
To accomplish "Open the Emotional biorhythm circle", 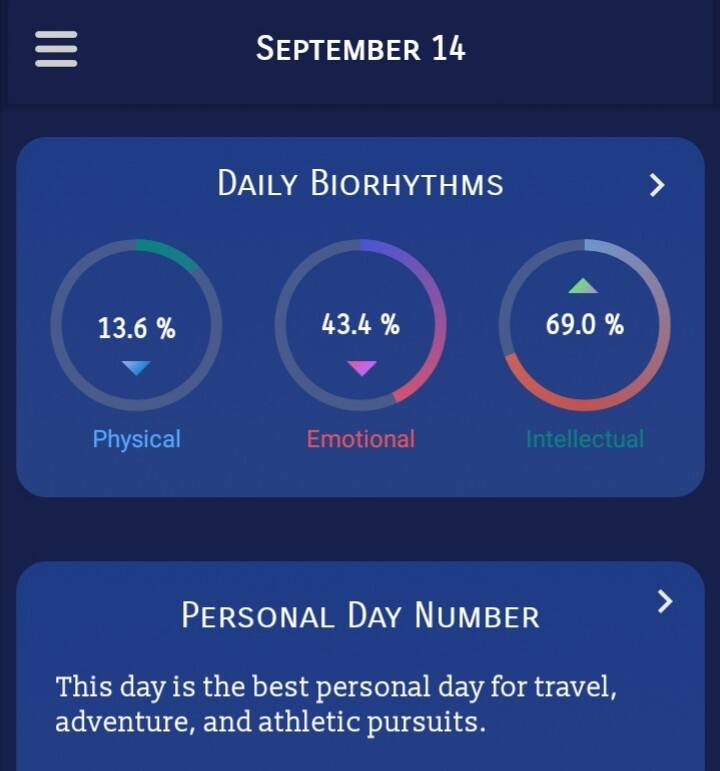I will (x=360, y=325).
